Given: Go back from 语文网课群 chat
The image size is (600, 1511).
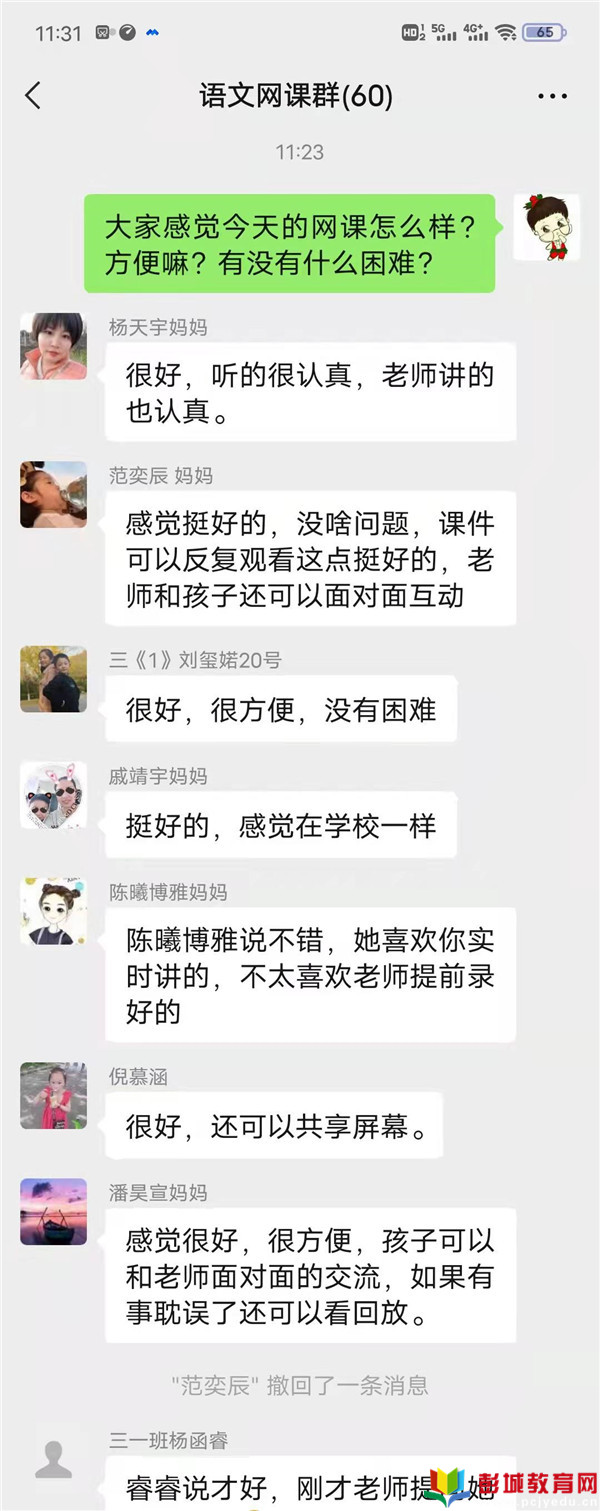Looking at the screenshot, I should (x=33, y=96).
